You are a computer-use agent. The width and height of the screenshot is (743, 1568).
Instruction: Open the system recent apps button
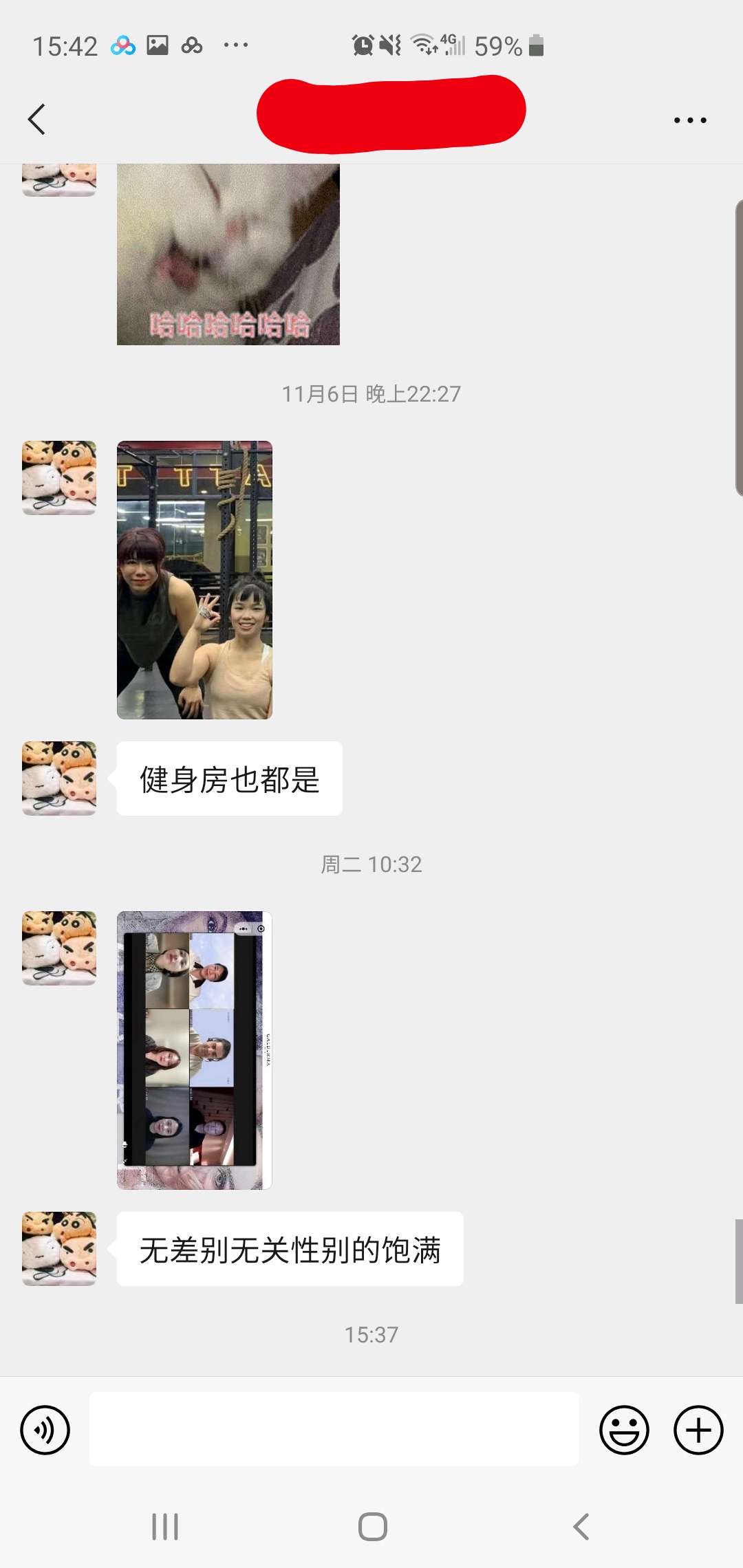click(x=165, y=1527)
